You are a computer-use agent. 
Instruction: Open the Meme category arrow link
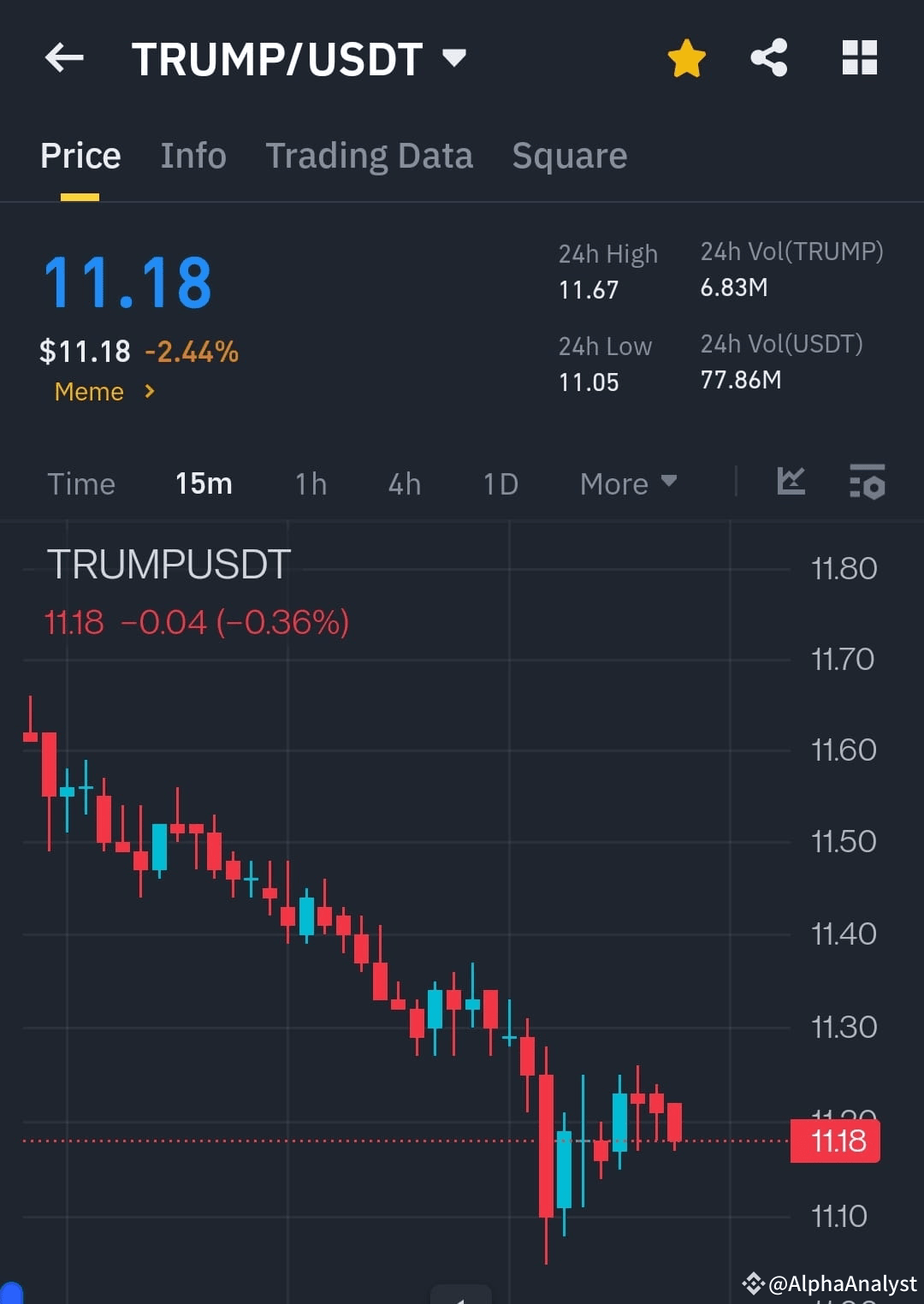click(150, 392)
